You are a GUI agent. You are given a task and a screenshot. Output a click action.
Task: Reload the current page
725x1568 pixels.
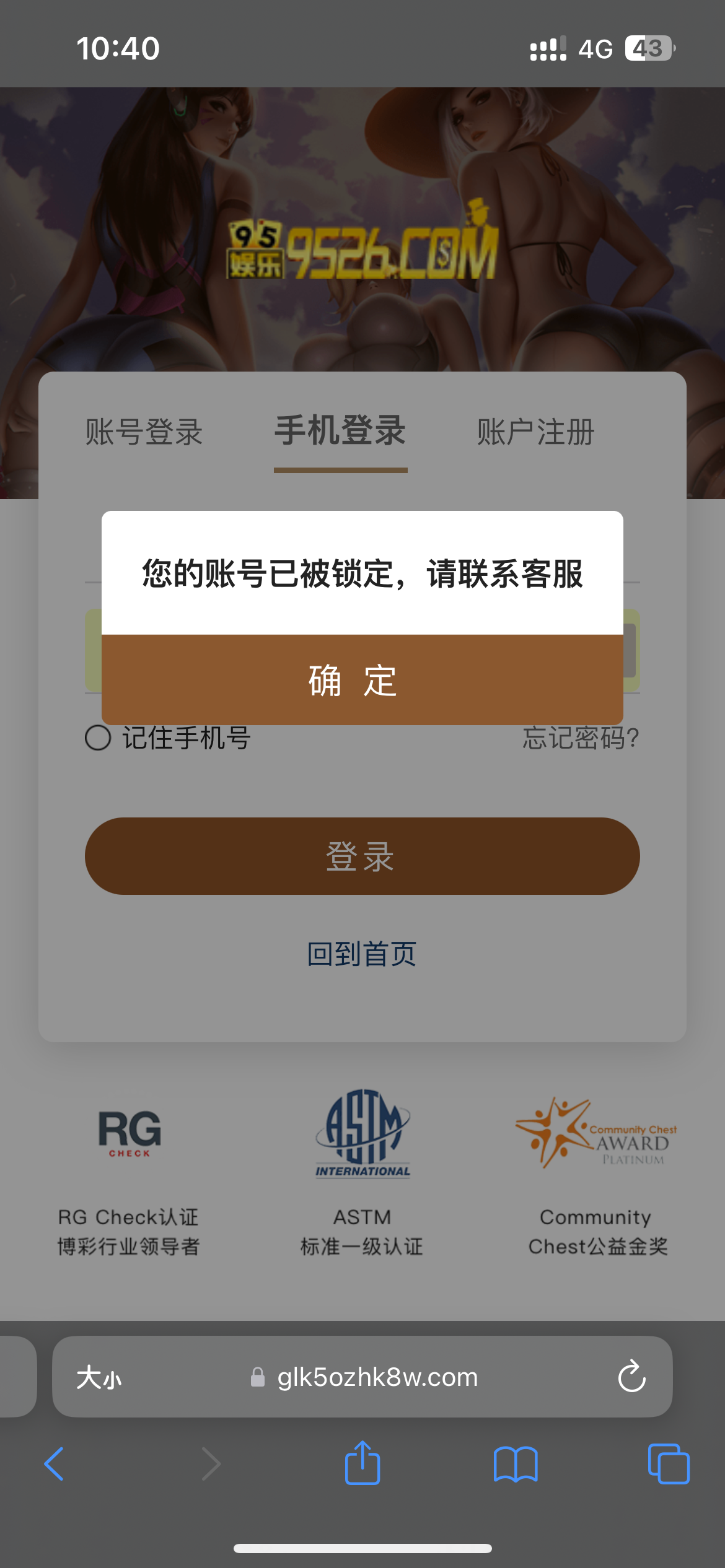(x=631, y=1377)
